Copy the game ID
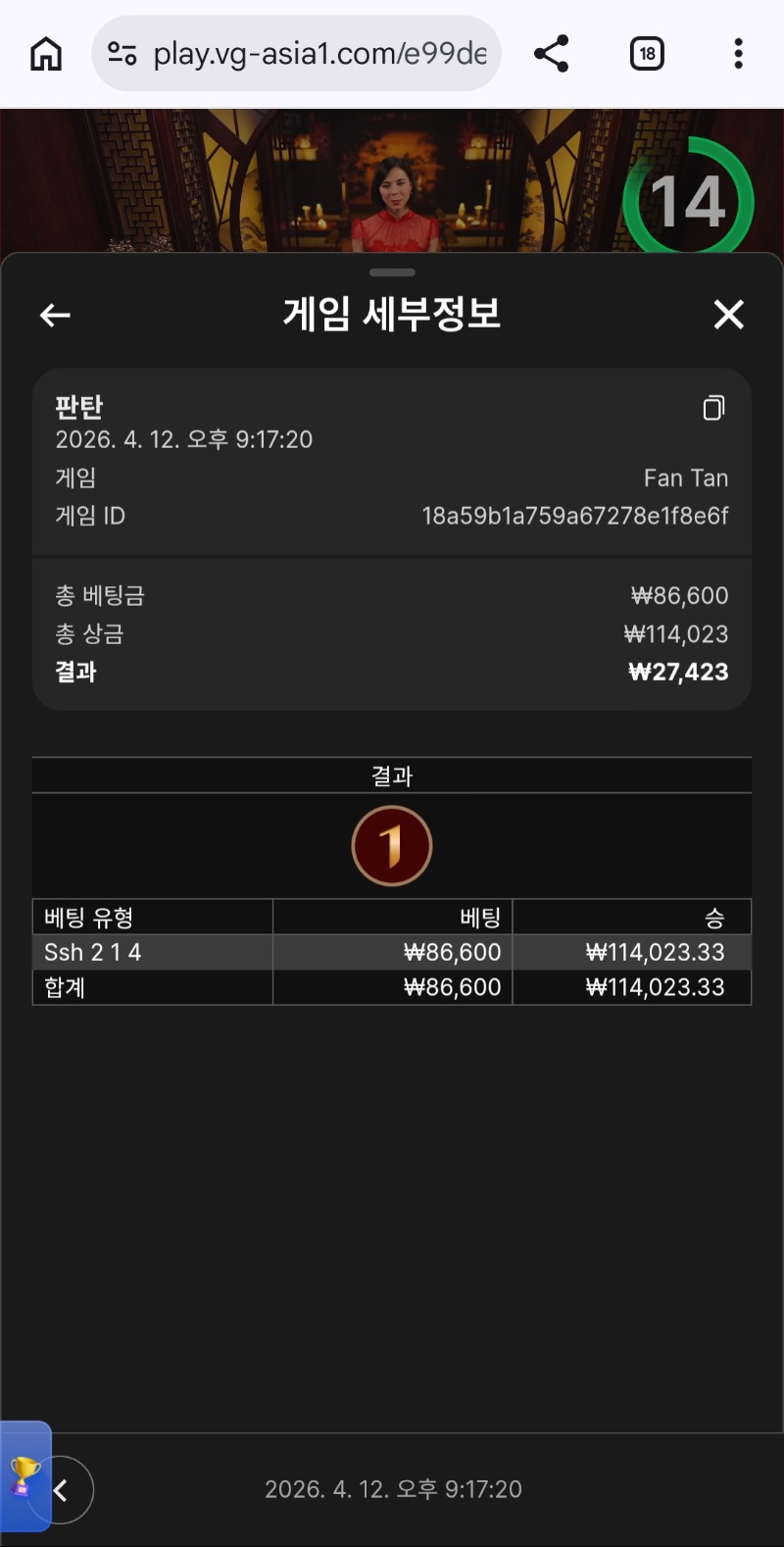 click(713, 408)
